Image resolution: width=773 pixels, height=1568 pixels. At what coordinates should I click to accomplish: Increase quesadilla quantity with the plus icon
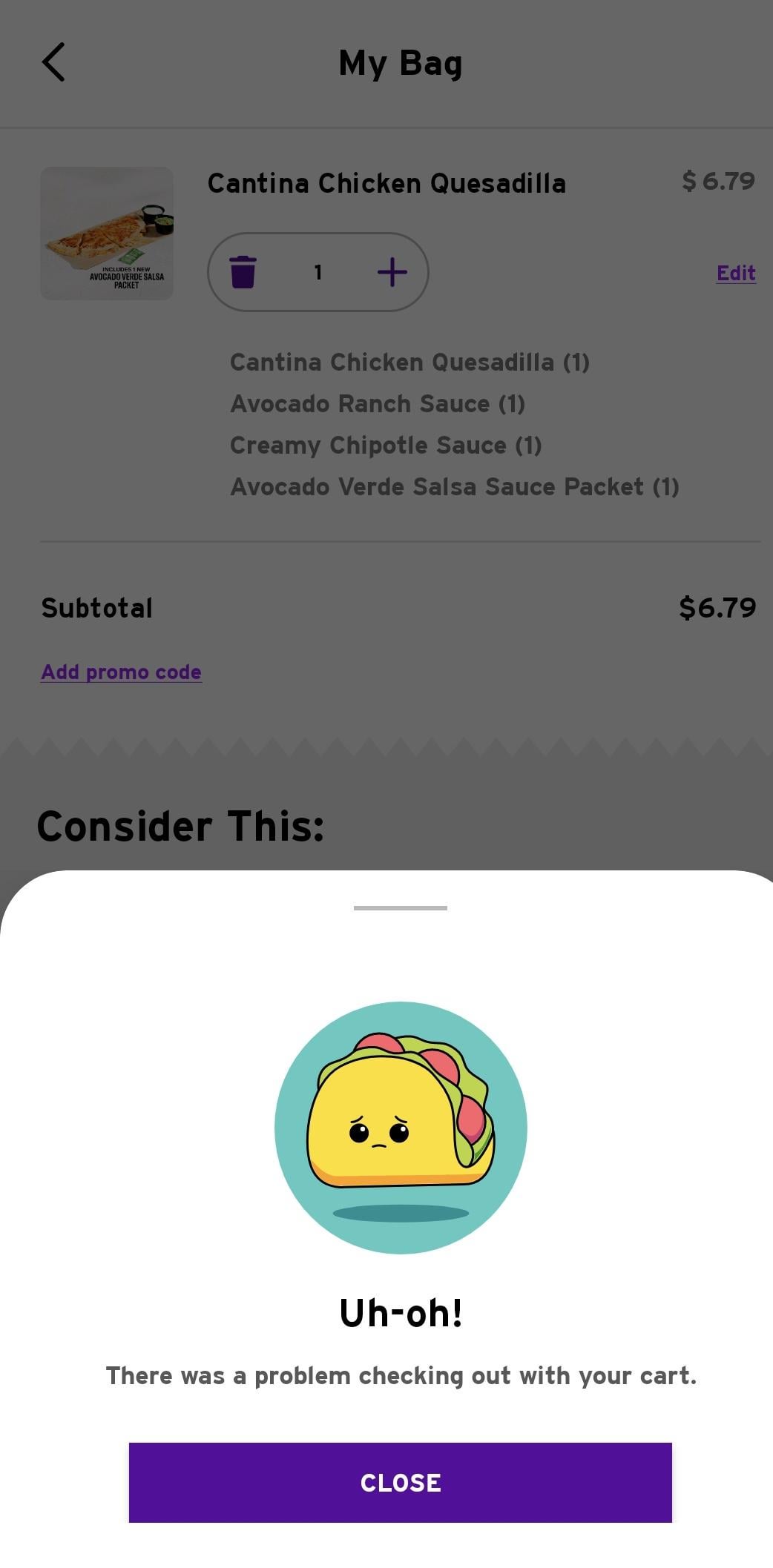point(392,272)
